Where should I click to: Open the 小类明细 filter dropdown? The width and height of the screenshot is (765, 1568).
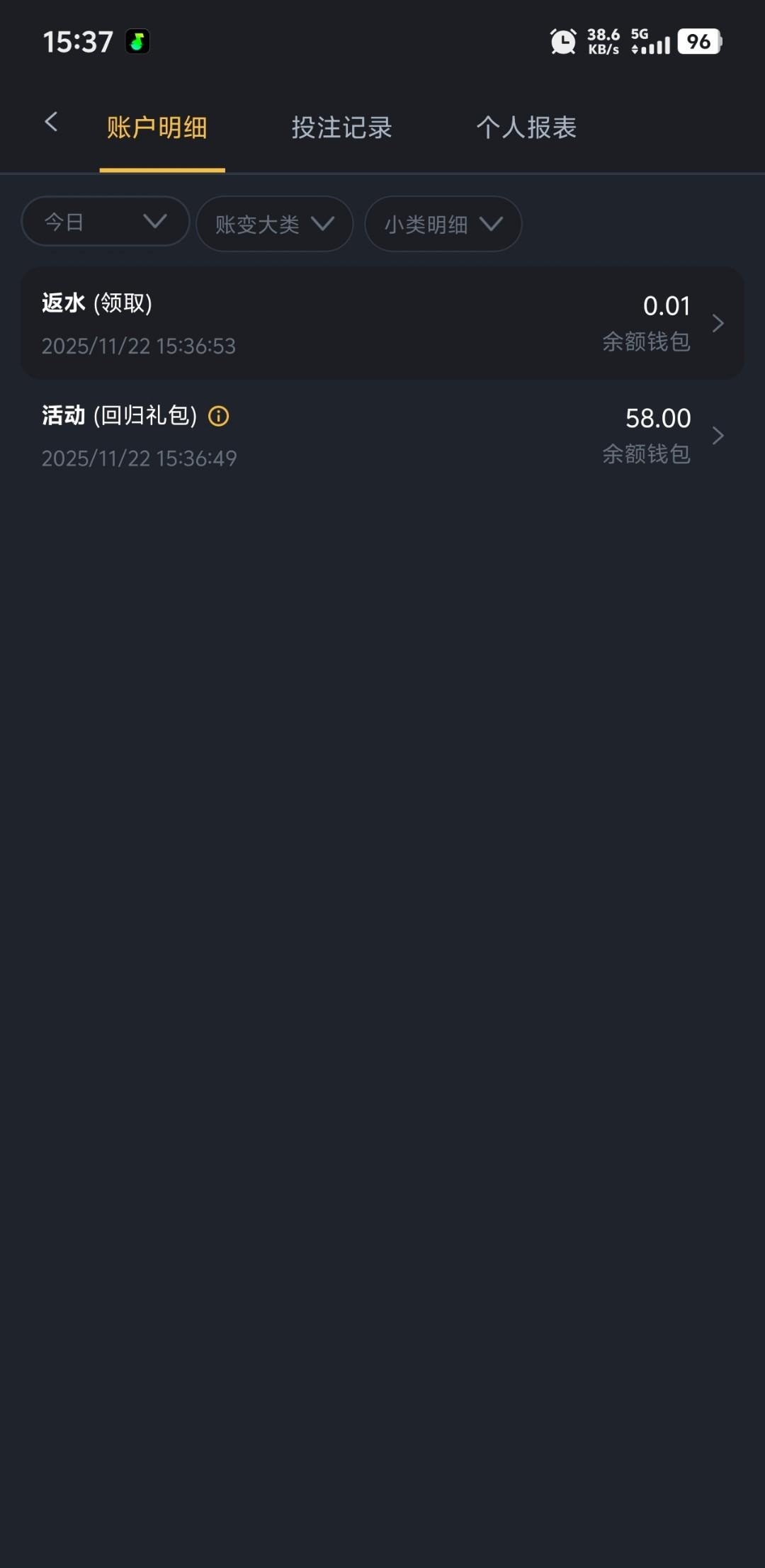443,224
